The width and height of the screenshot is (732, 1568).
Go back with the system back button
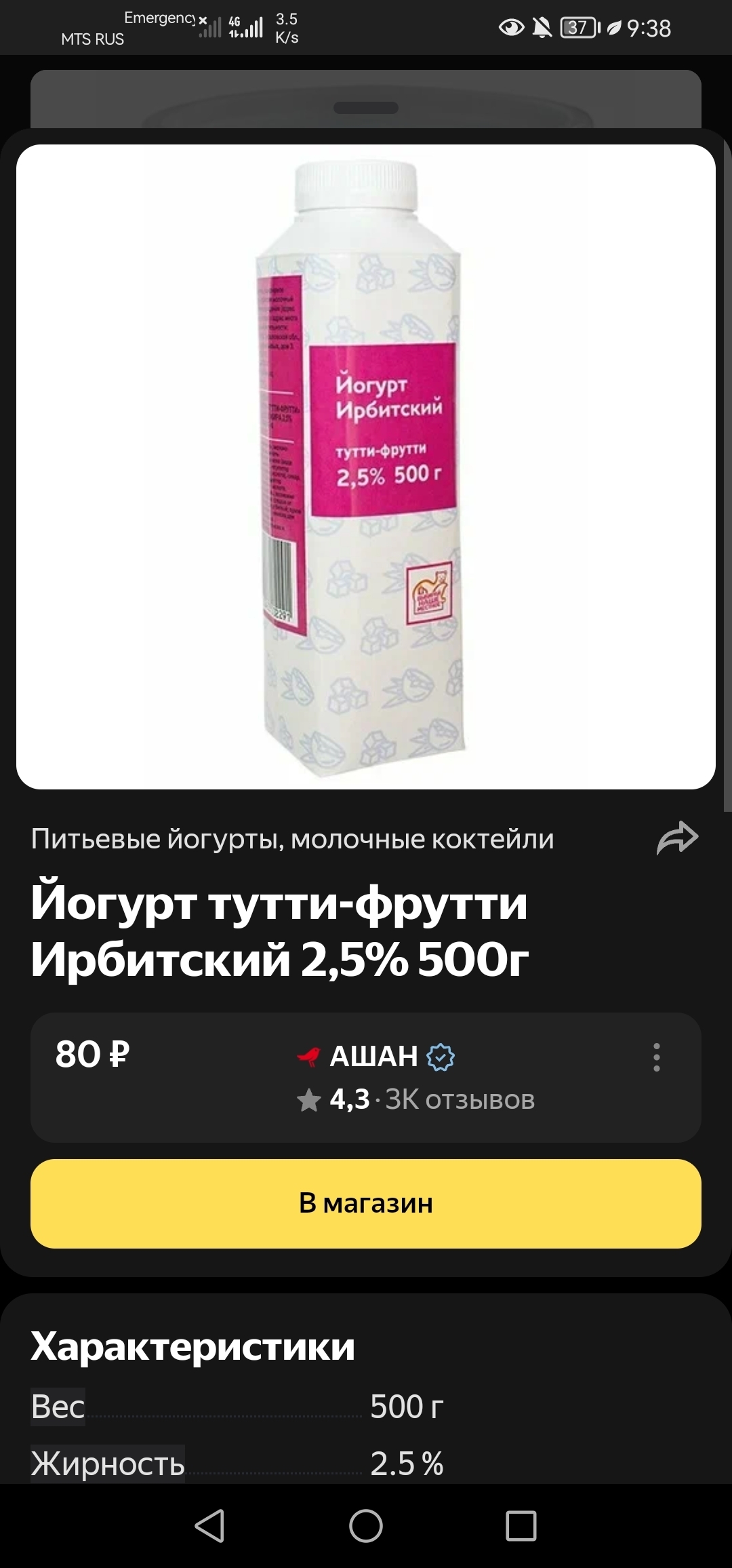(x=209, y=1527)
